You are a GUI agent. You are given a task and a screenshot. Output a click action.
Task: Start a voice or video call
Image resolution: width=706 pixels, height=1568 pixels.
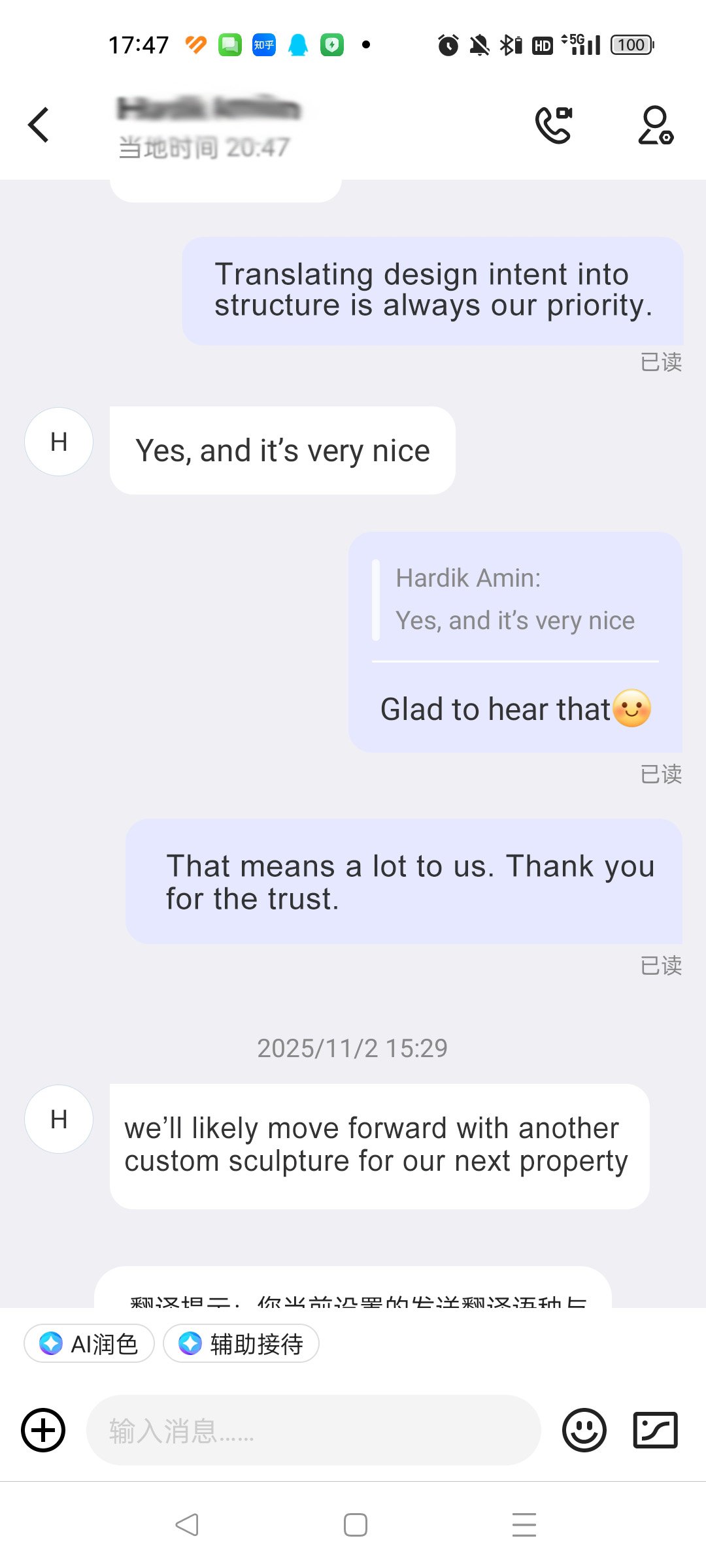click(x=554, y=125)
